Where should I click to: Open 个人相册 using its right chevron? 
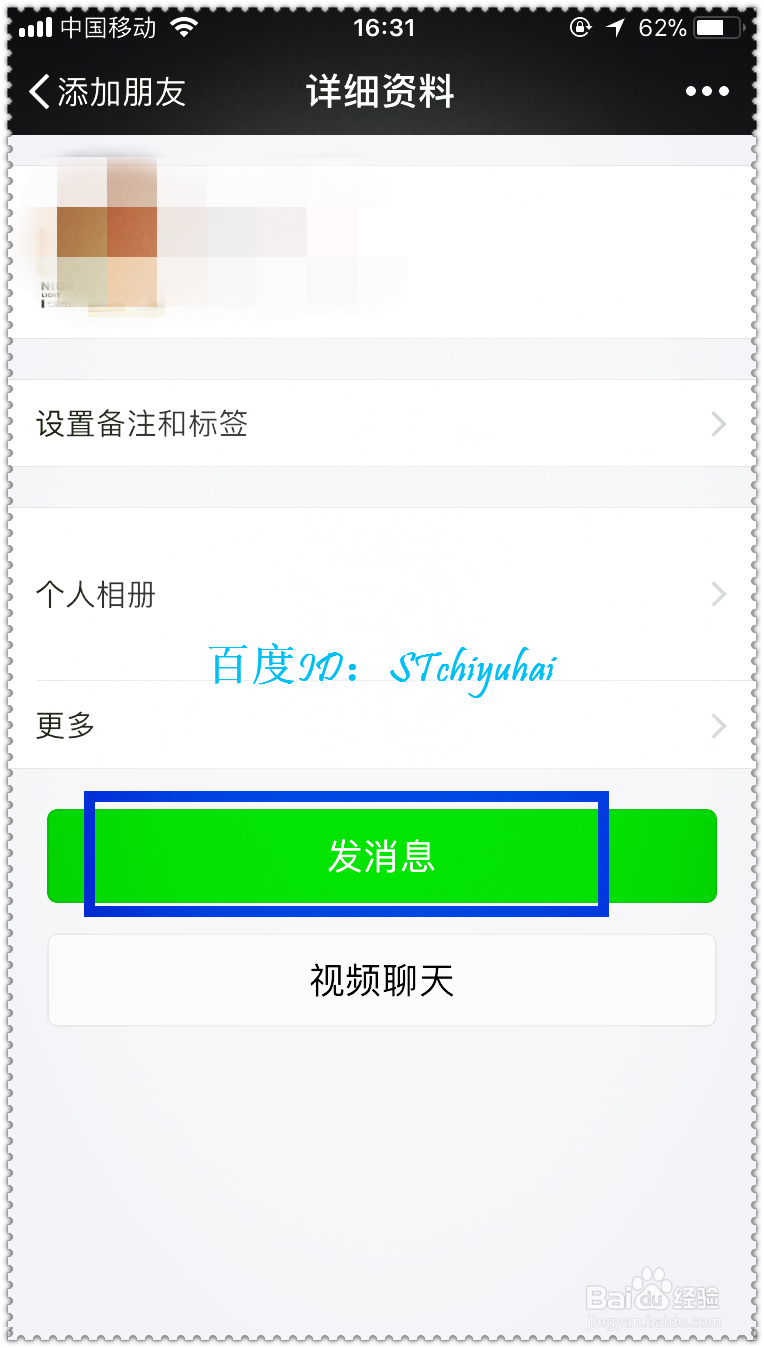(718, 594)
